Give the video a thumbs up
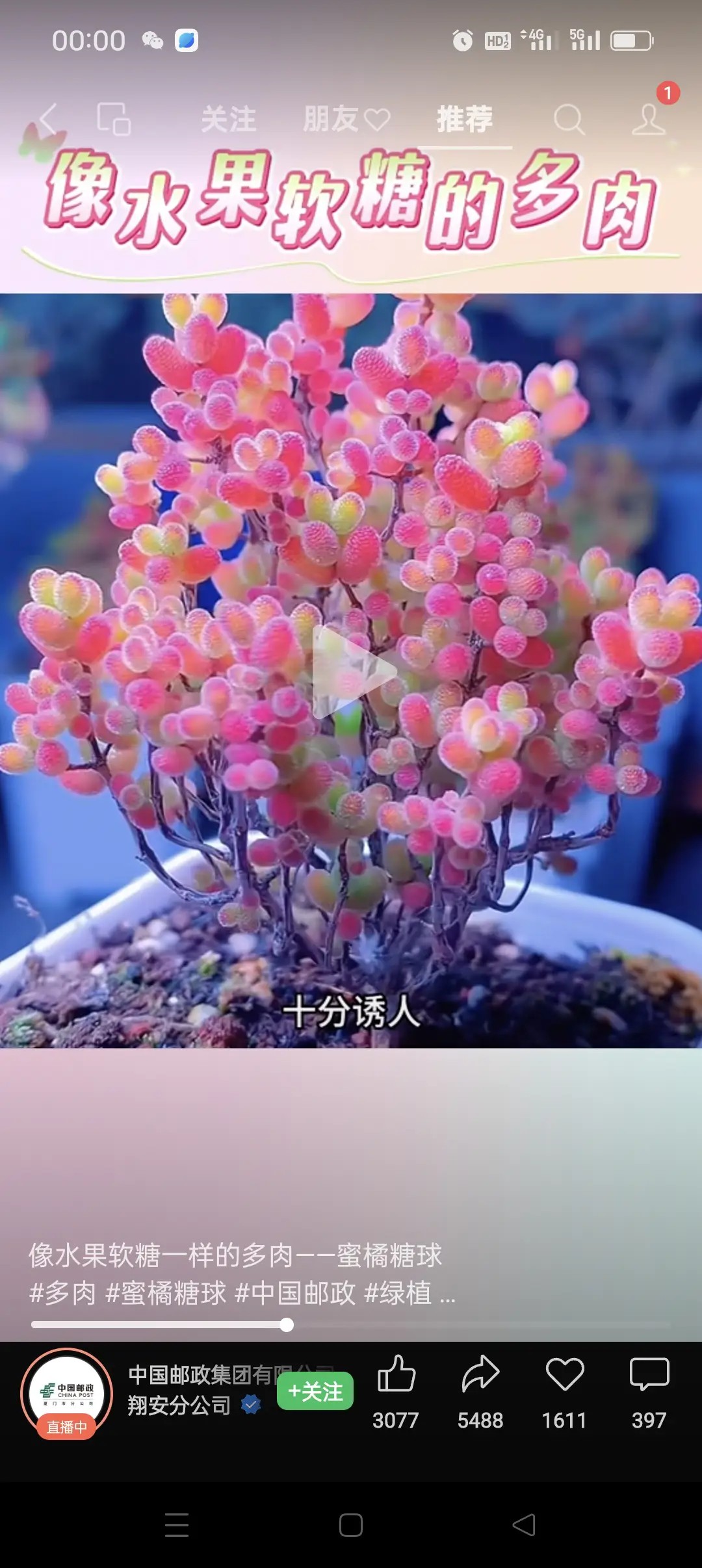 [x=396, y=1374]
